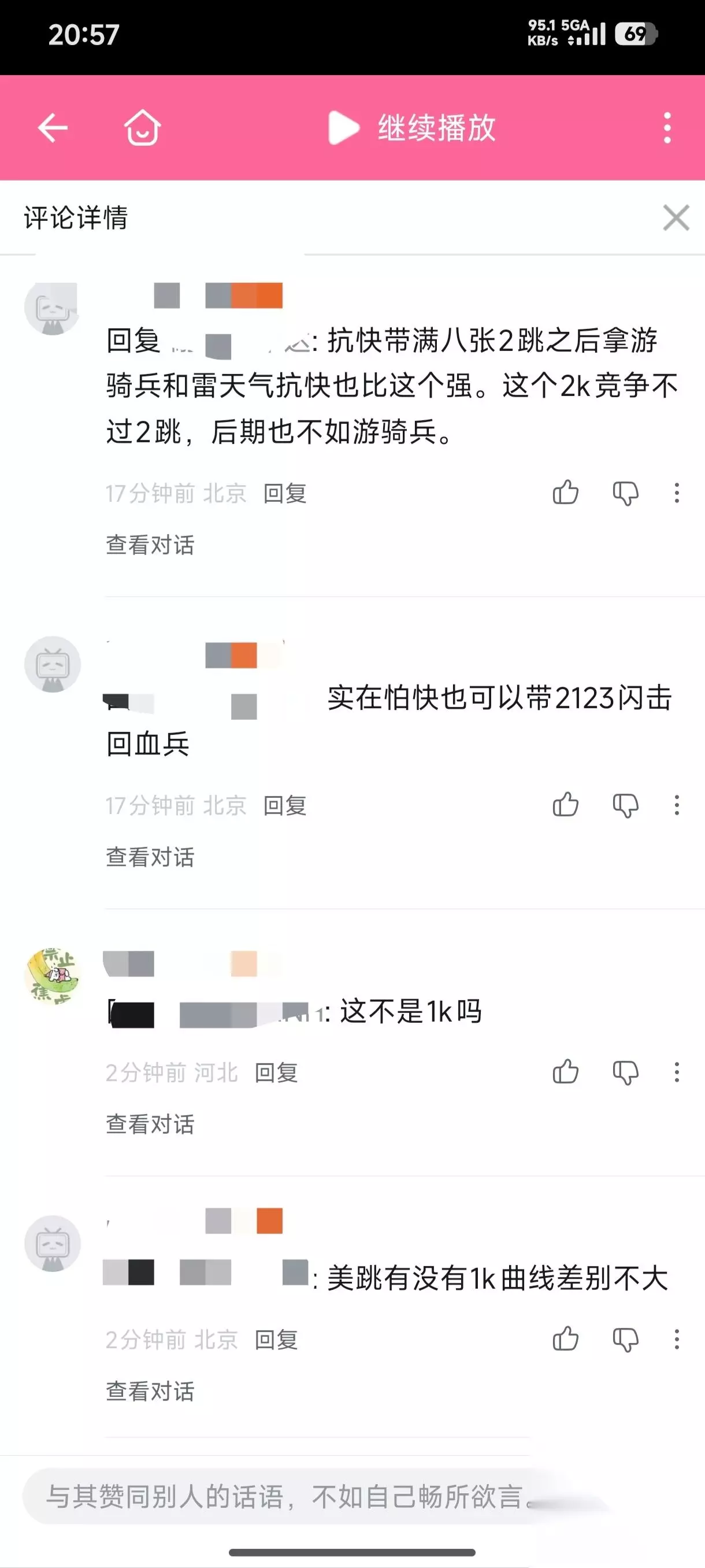View conversation under 2123闪击回血兵 comment
Image resolution: width=705 pixels, height=1568 pixels.
tap(150, 857)
